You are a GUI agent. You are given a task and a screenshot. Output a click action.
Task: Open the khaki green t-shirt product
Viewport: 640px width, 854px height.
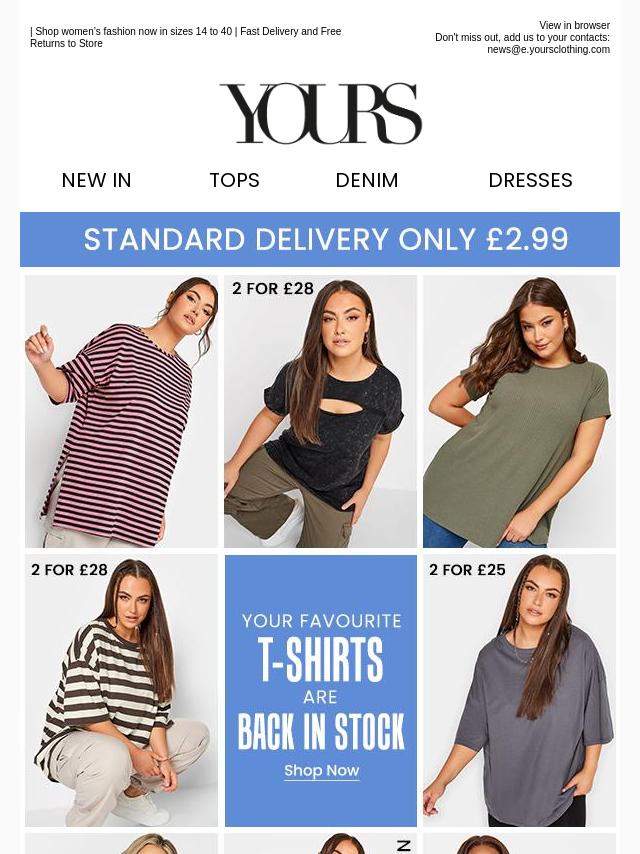point(519,411)
